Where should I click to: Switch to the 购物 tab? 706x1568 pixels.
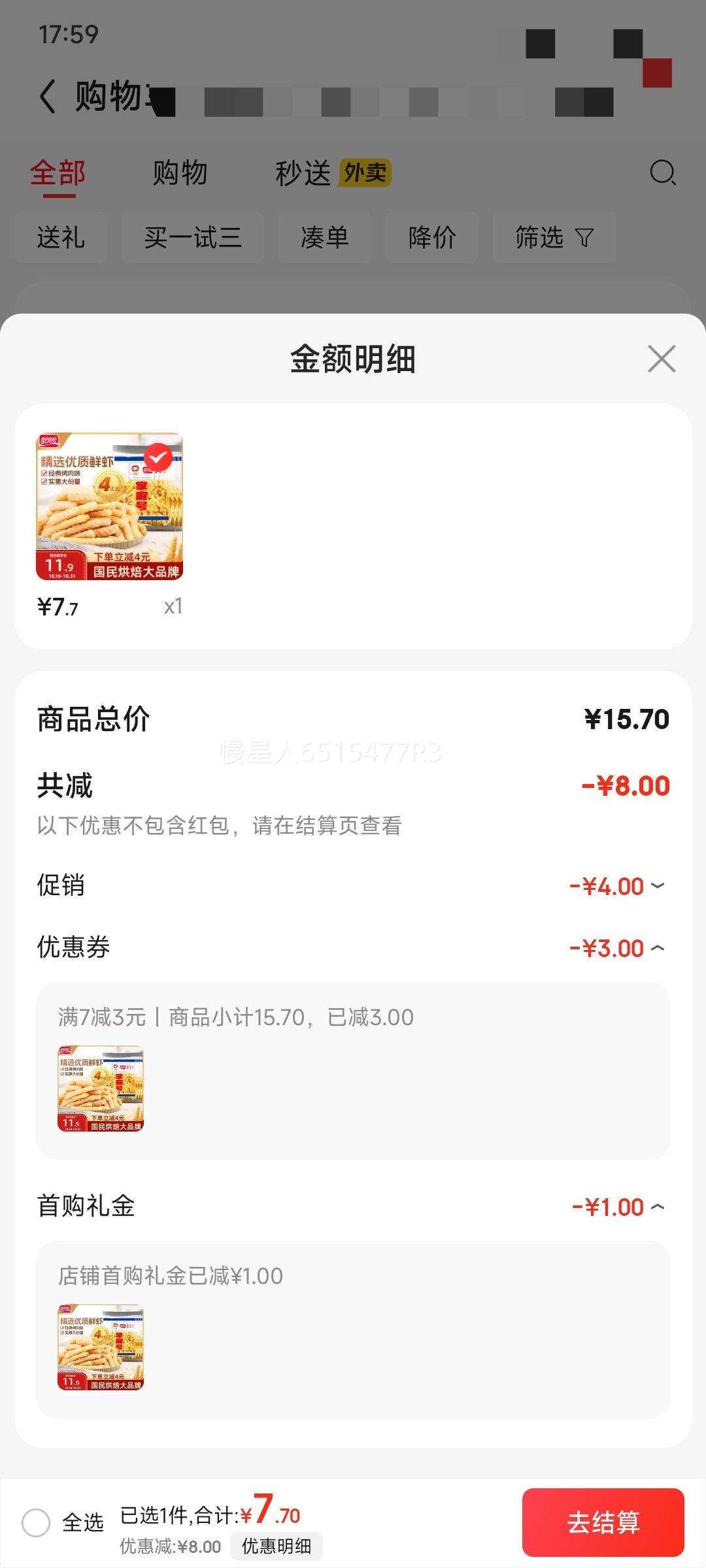pos(179,173)
